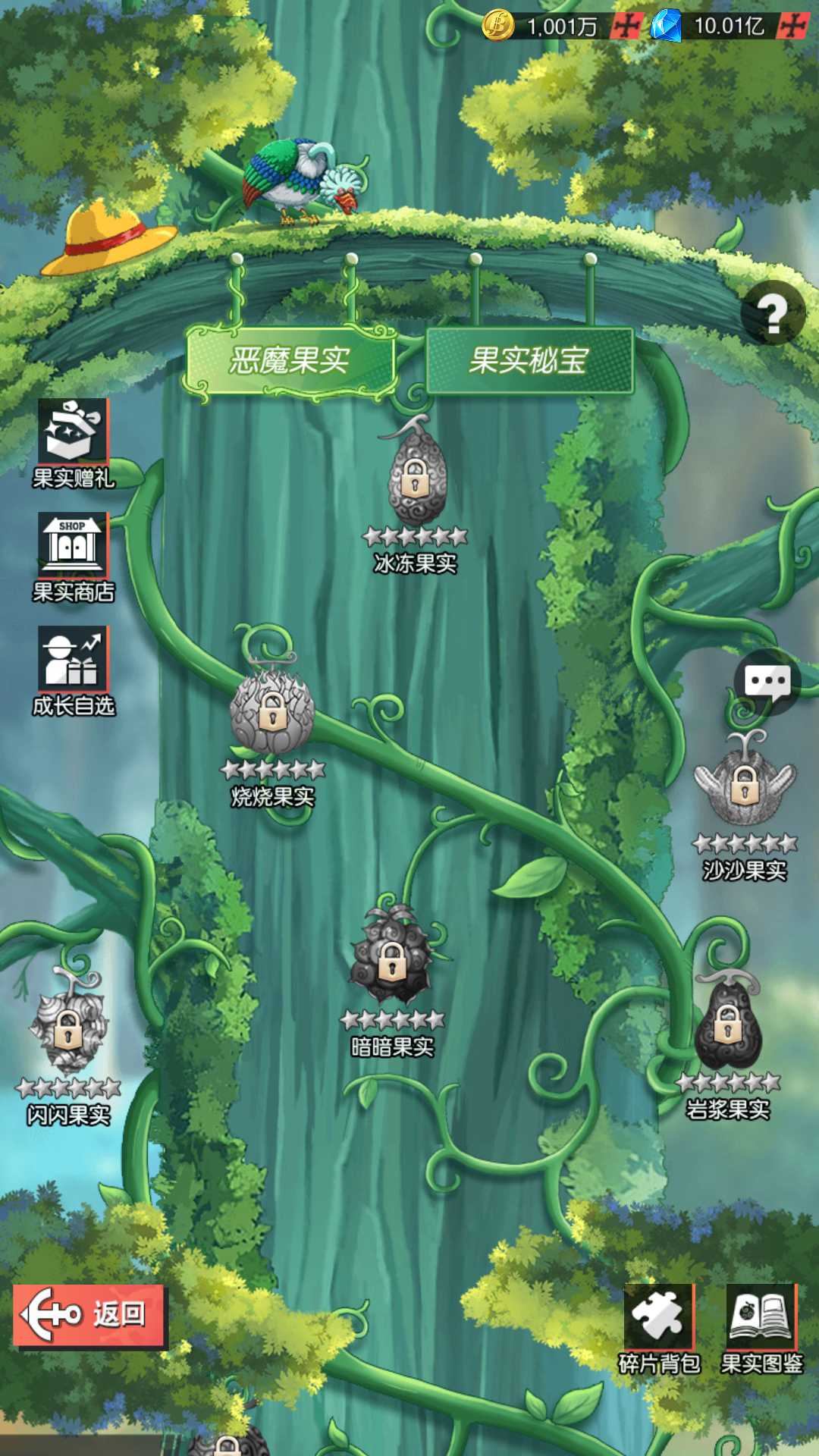Select the 恶魔果实 tab
Image resolution: width=819 pixels, height=1456 pixels.
(x=290, y=360)
